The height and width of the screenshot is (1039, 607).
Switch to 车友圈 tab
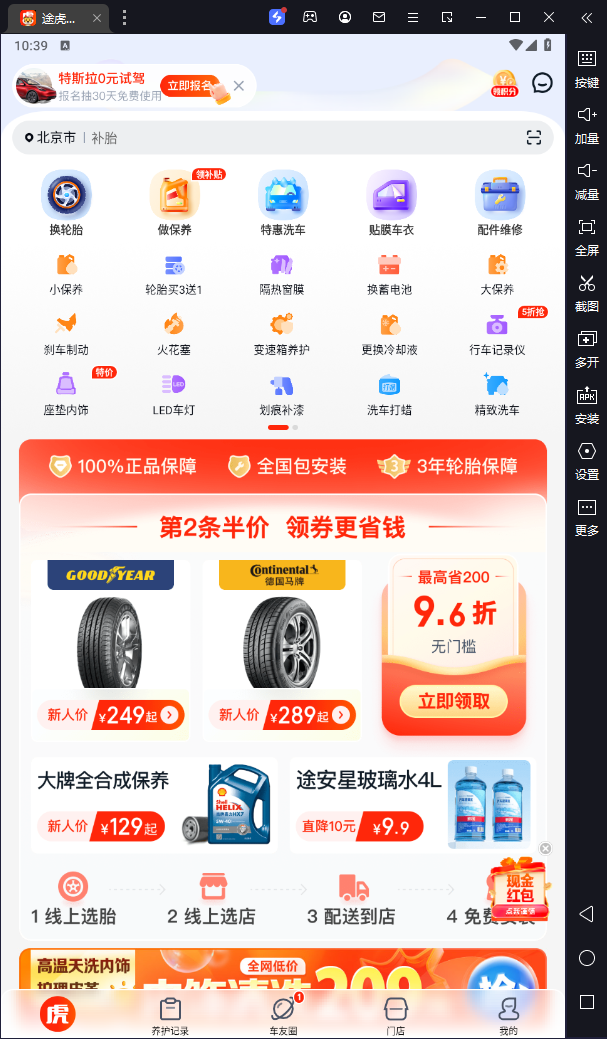283,1015
